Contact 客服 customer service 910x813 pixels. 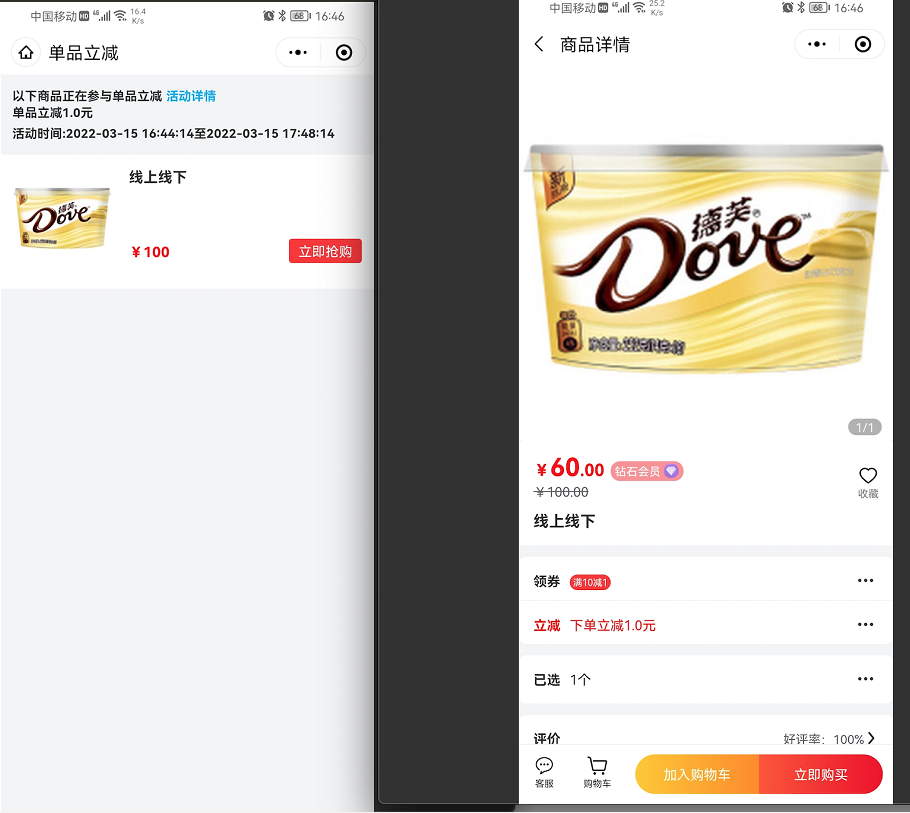coord(544,772)
